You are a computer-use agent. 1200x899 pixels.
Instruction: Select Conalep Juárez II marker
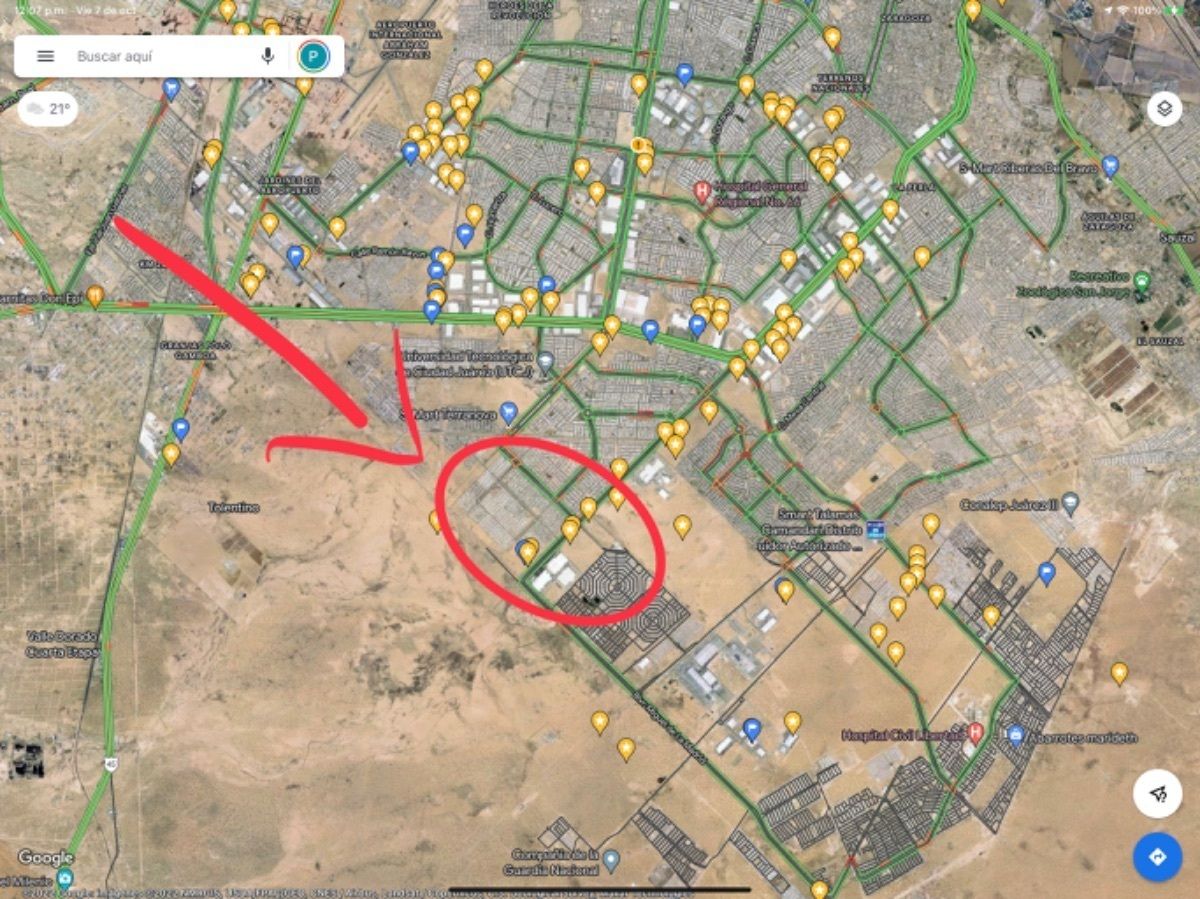tap(1070, 502)
